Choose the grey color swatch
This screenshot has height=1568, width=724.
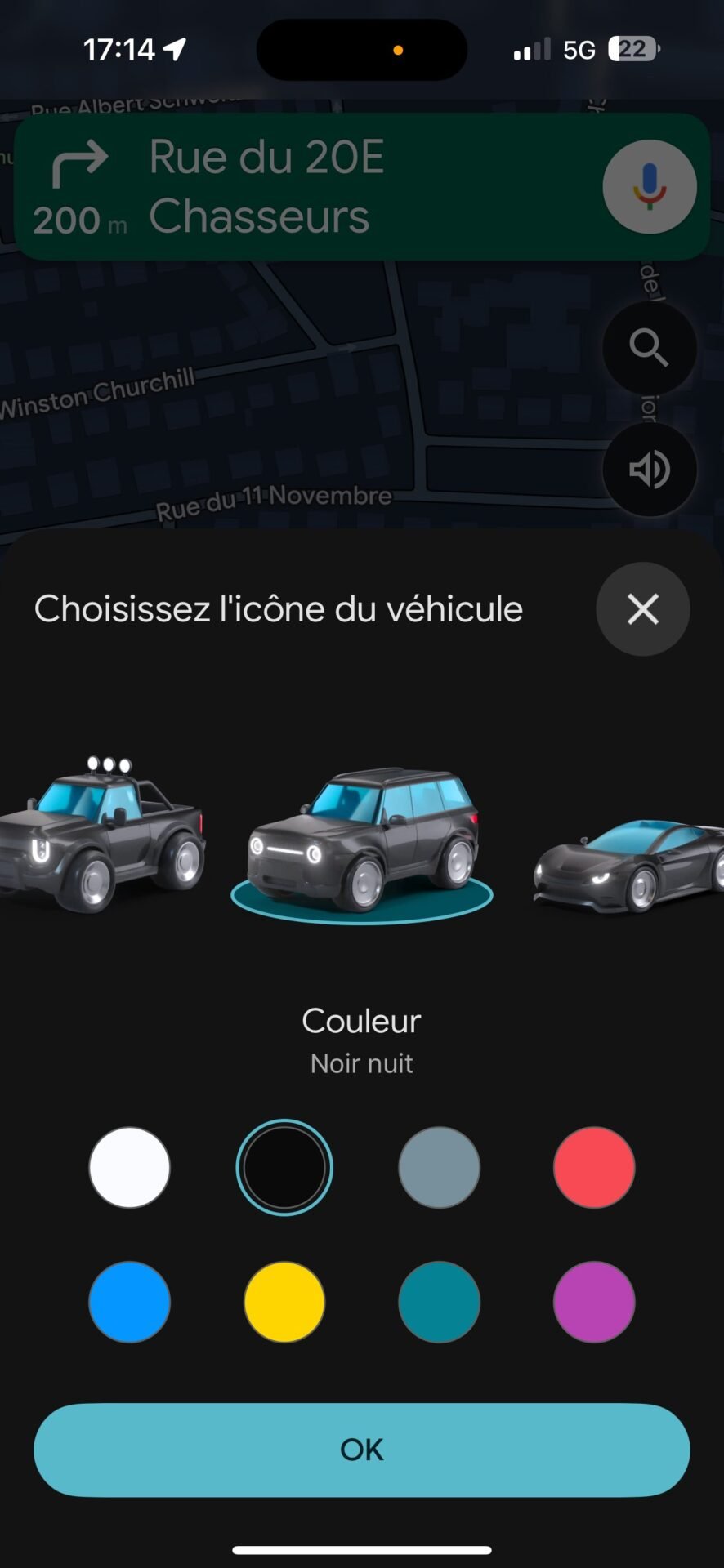click(x=439, y=1168)
